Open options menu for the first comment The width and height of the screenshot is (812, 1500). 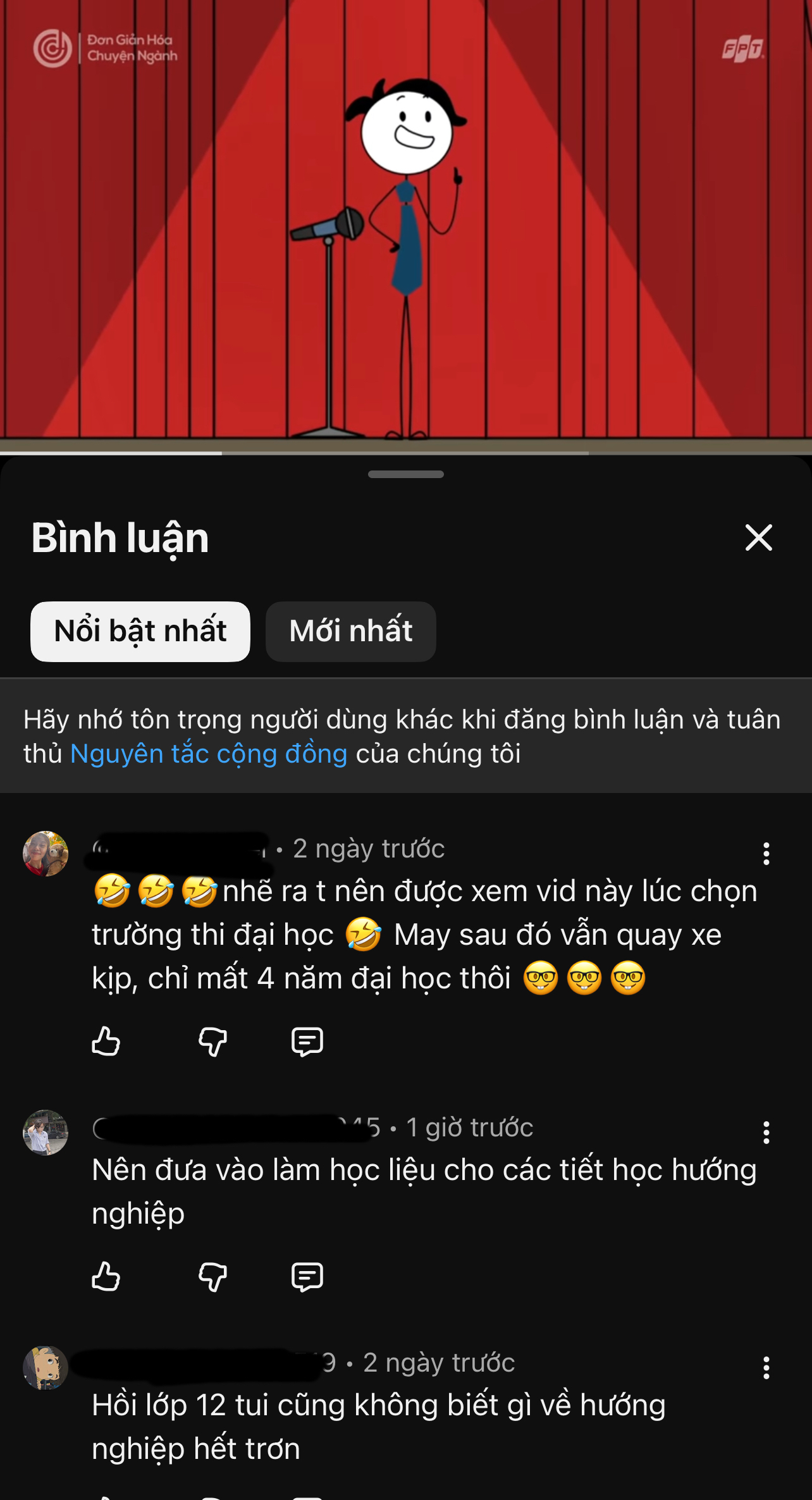(766, 853)
